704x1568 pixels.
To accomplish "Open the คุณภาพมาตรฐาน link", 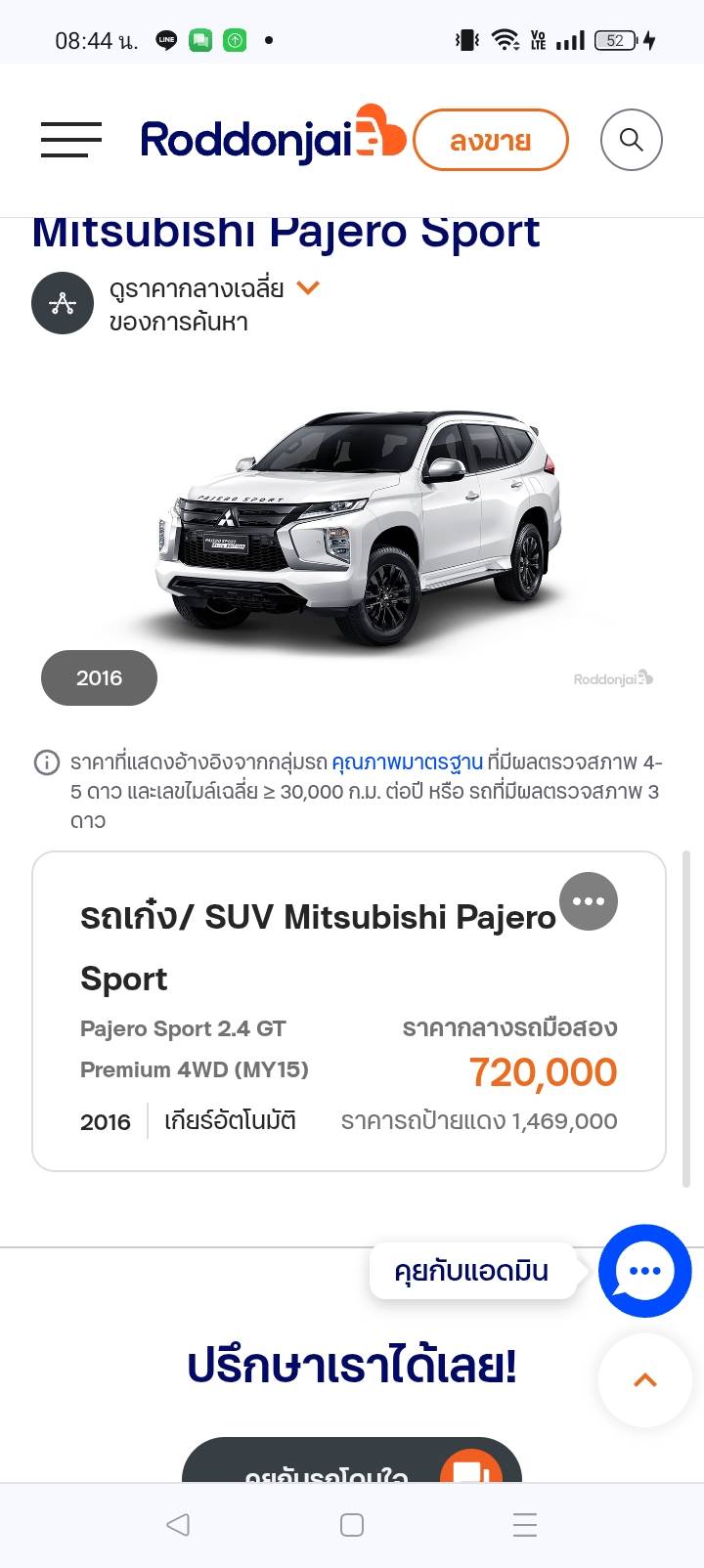I will pyautogui.click(x=407, y=762).
